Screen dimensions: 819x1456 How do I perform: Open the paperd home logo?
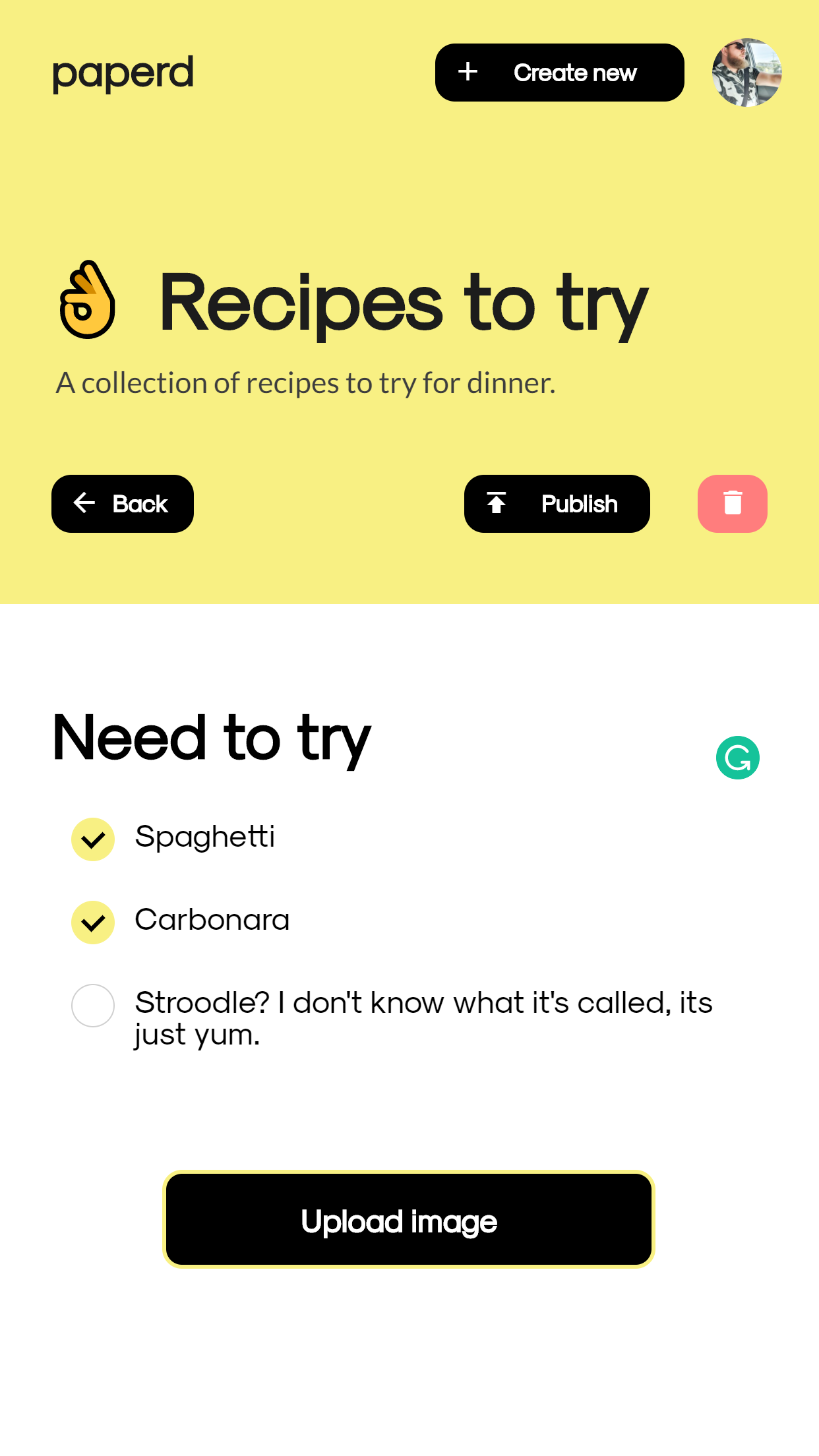(x=123, y=73)
